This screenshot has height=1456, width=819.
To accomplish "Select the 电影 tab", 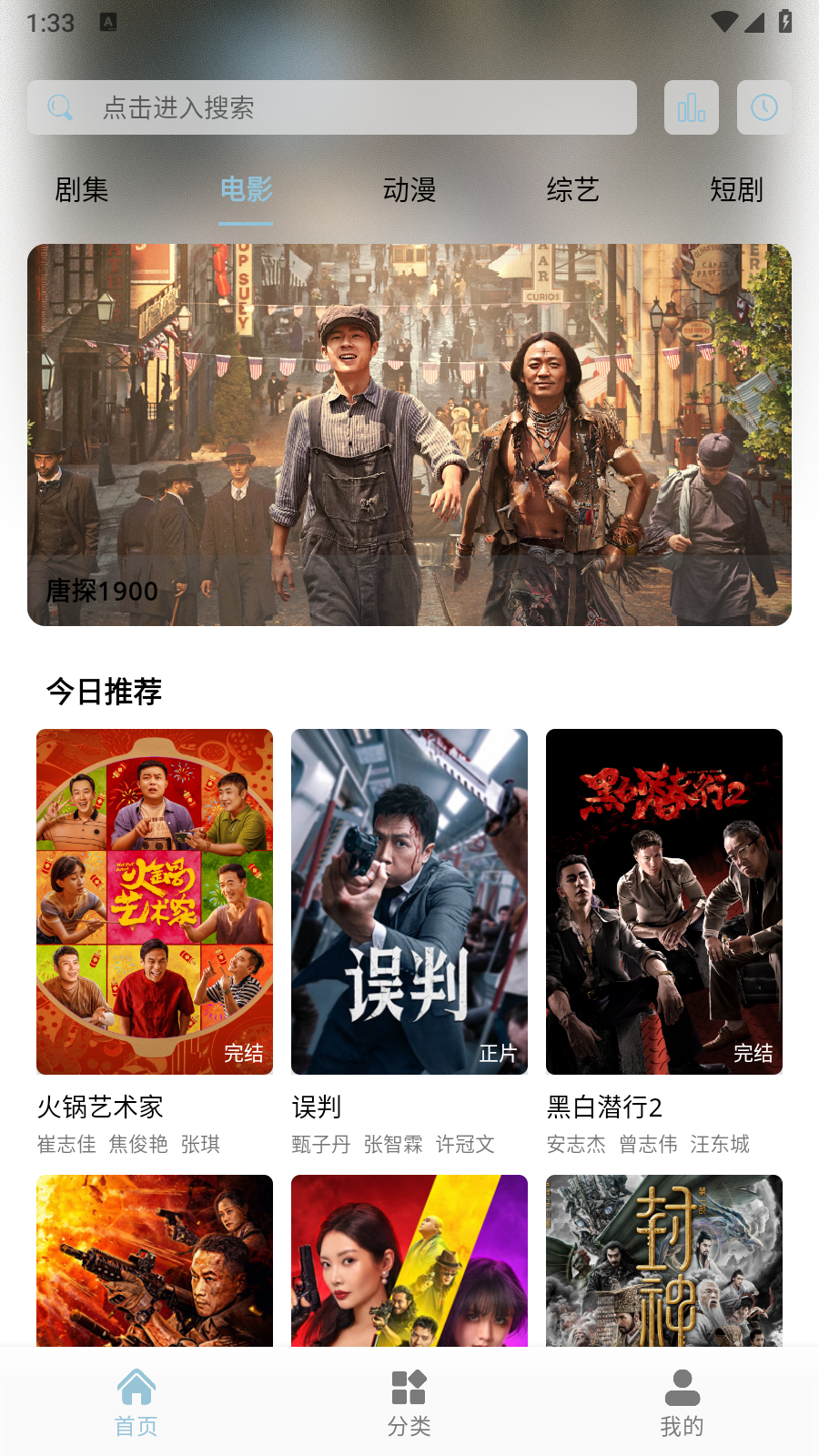I will (x=246, y=191).
